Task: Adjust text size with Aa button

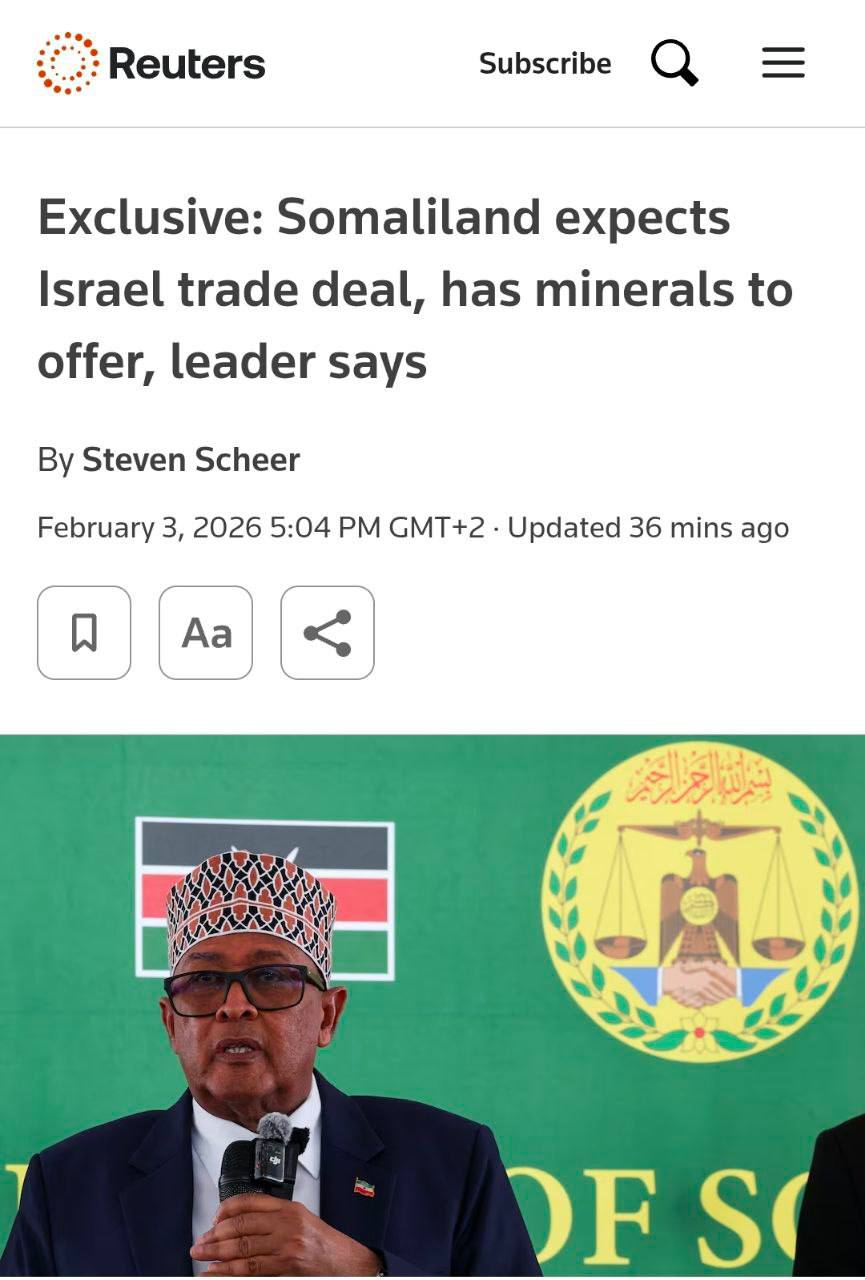Action: (x=206, y=633)
